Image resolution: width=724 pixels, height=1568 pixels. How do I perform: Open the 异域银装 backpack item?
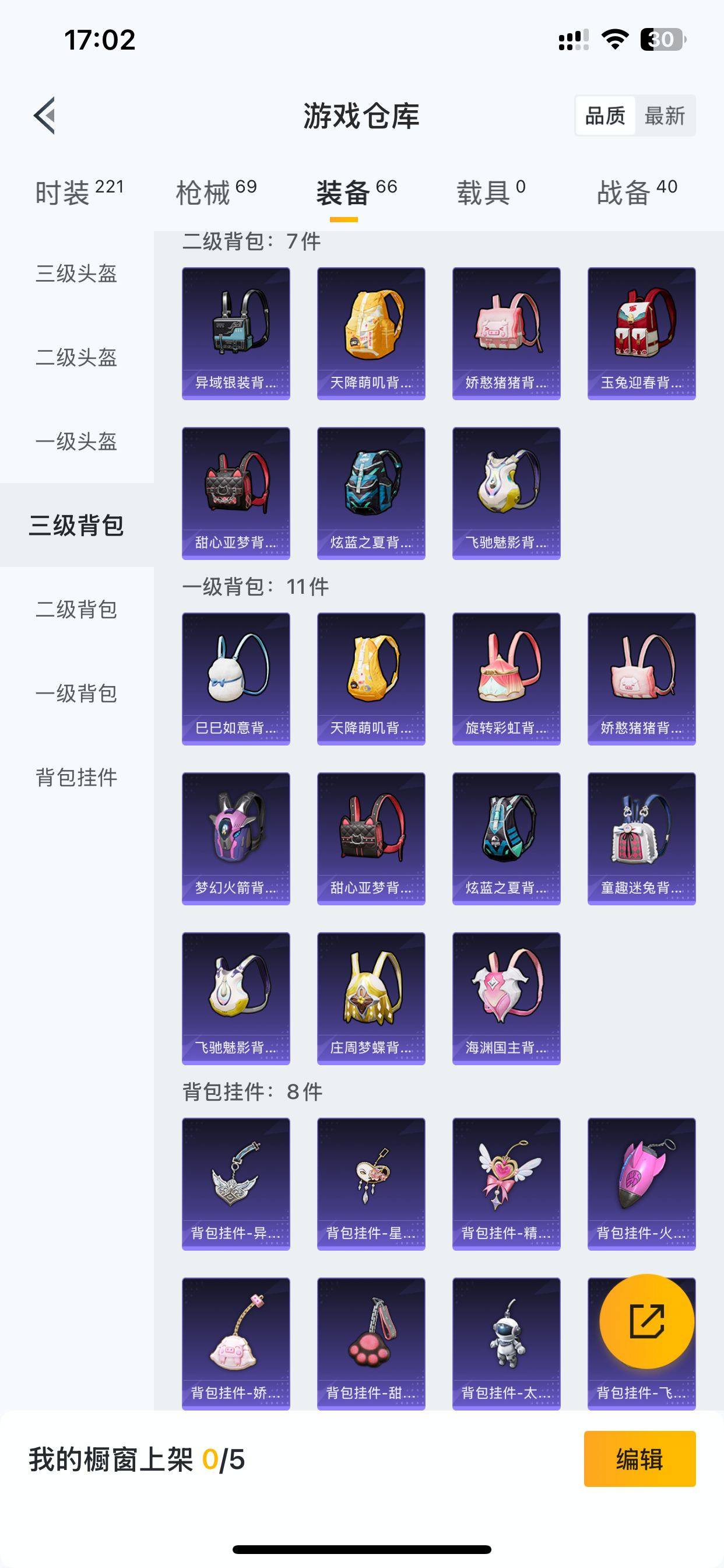236,333
